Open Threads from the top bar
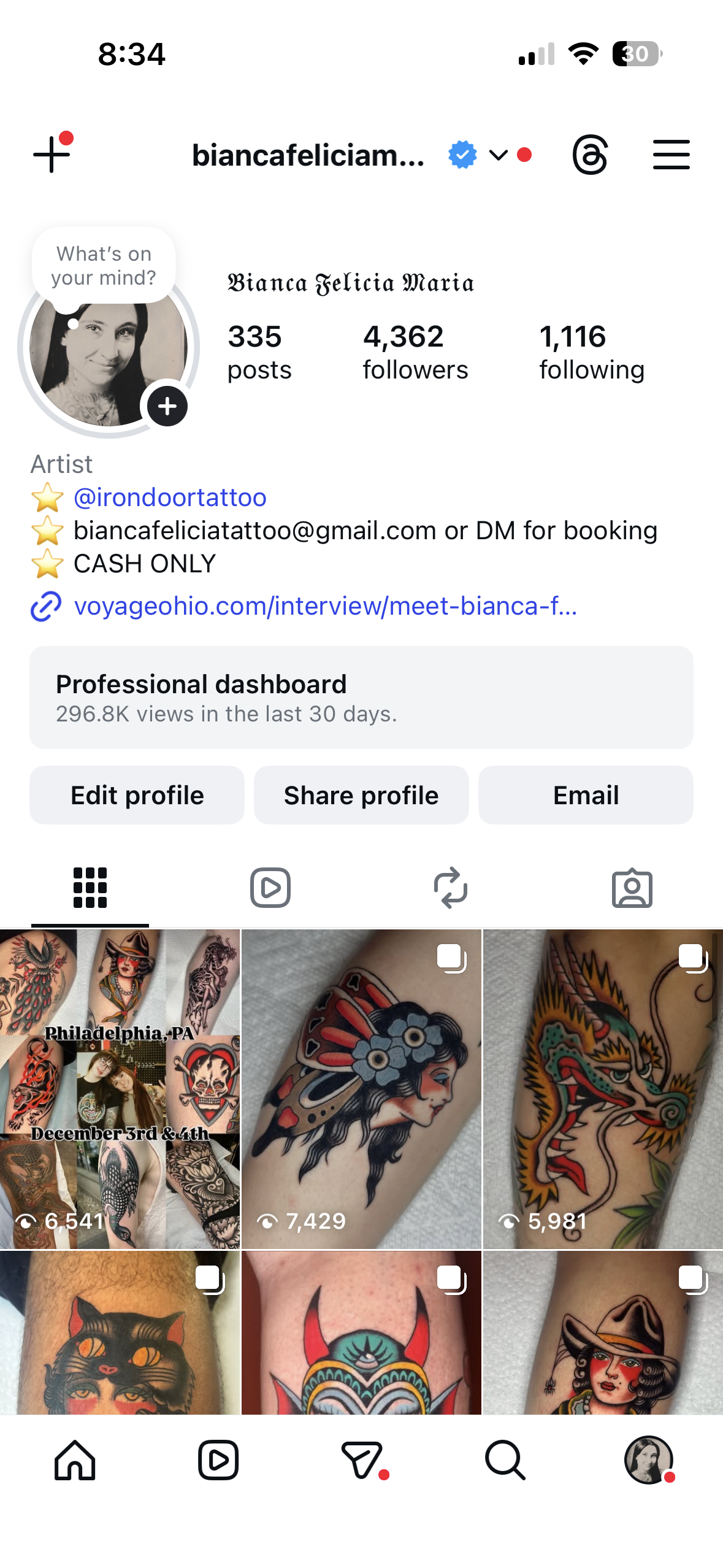The width and height of the screenshot is (723, 1568). 590,155
